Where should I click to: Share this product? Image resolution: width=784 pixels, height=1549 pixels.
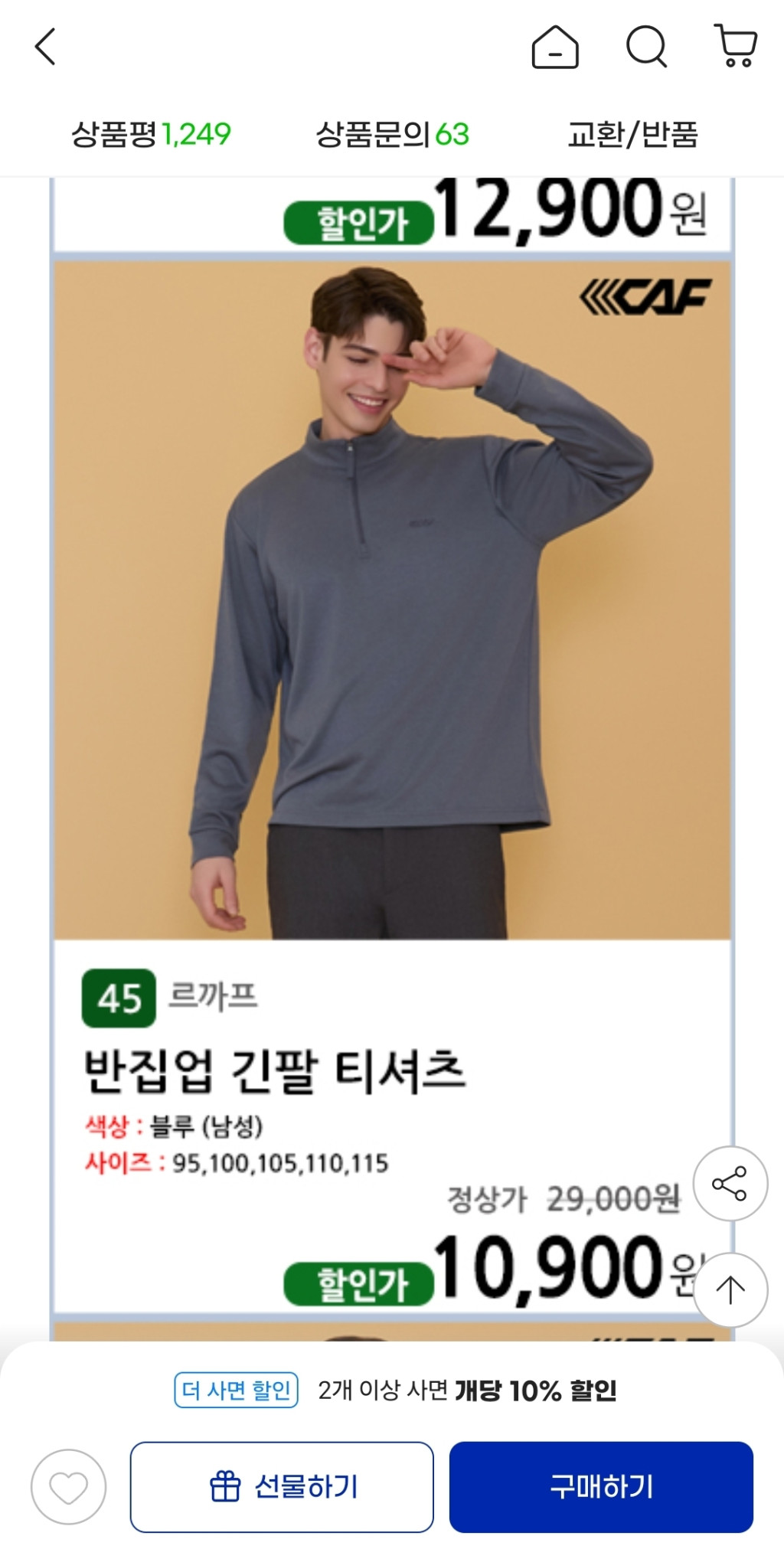click(x=730, y=1184)
